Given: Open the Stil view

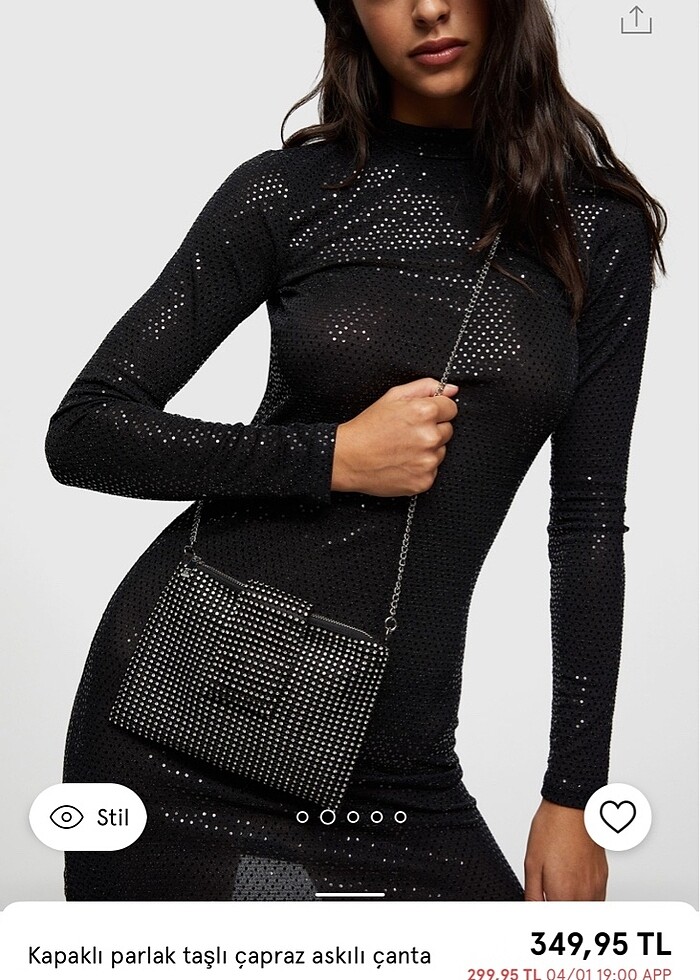Looking at the screenshot, I should pyautogui.click(x=88, y=817).
